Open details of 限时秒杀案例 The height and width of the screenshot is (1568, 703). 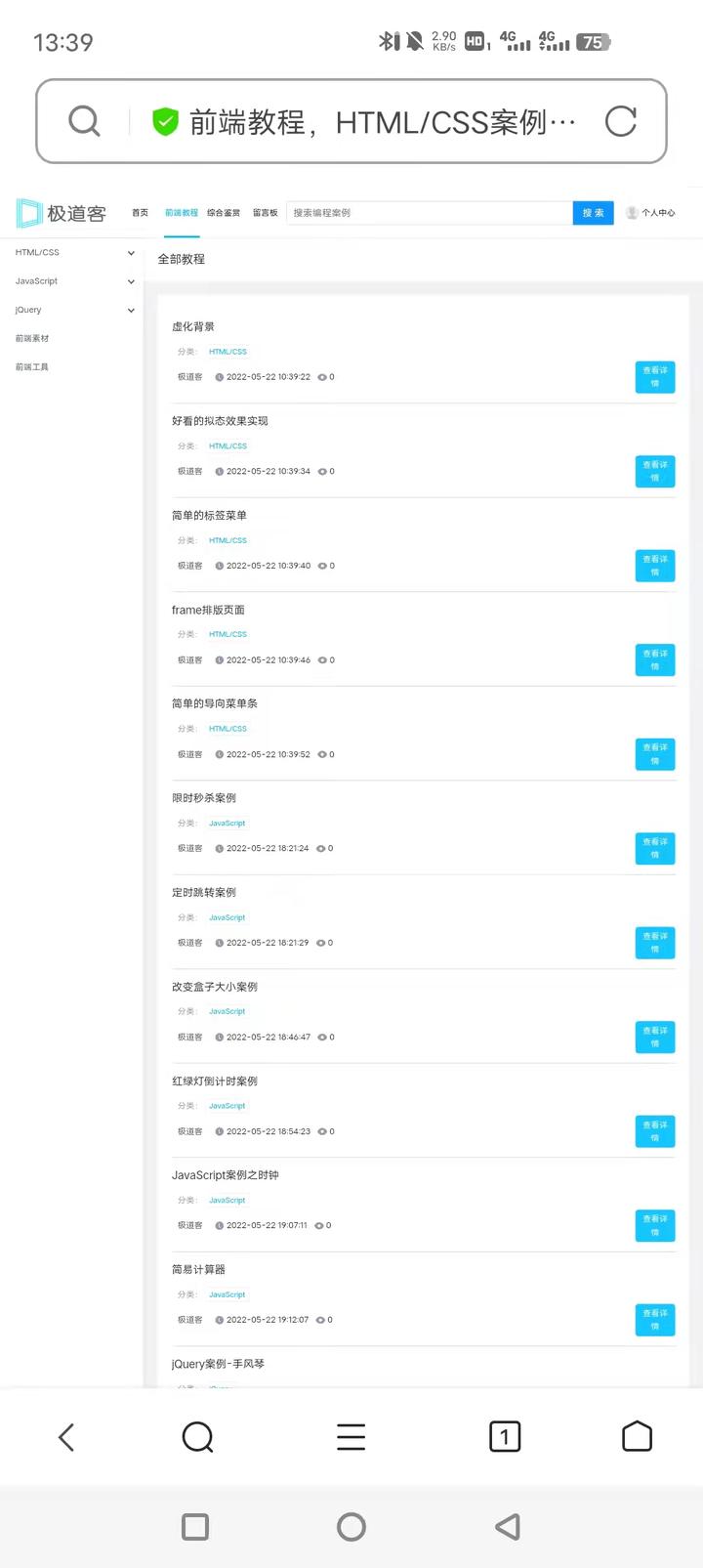tap(654, 848)
